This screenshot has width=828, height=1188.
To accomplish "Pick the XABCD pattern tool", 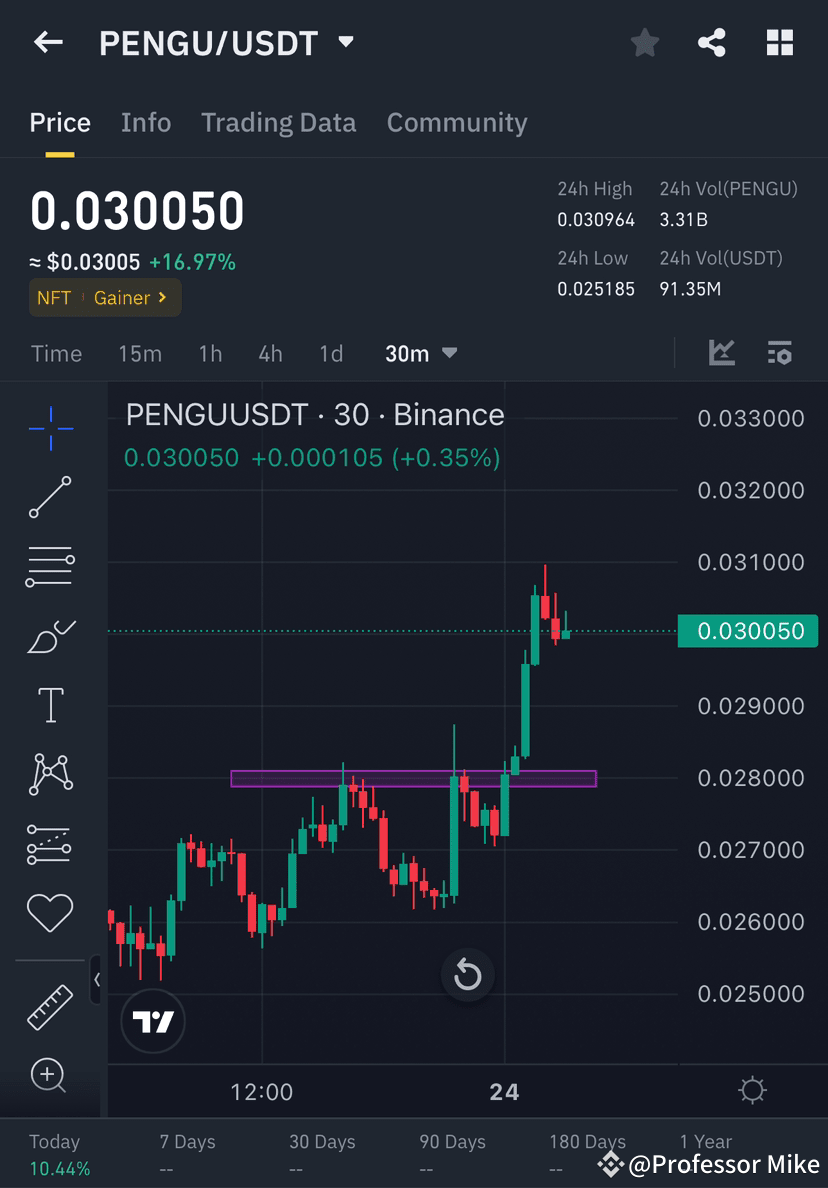I will pyautogui.click(x=49, y=773).
